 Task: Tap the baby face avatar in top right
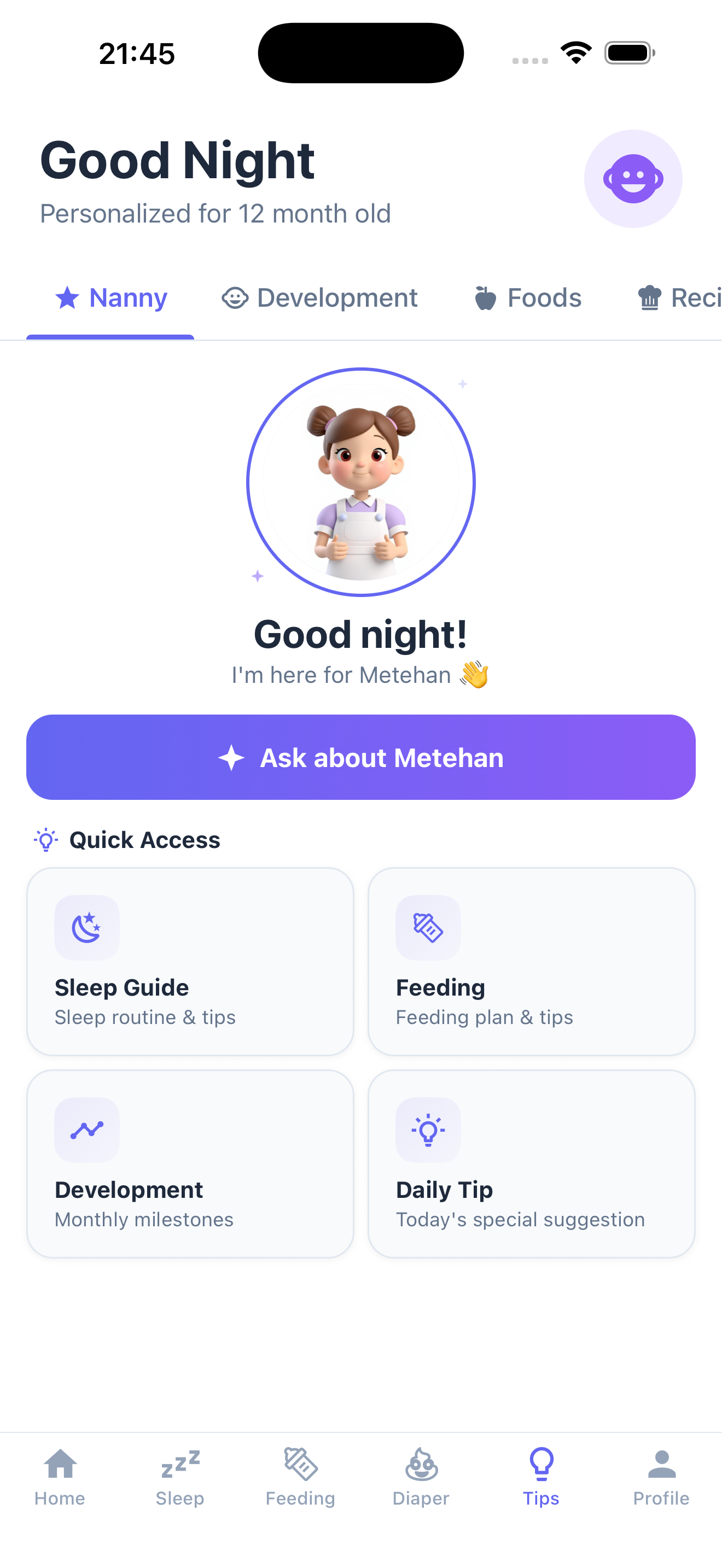pyautogui.click(x=634, y=178)
